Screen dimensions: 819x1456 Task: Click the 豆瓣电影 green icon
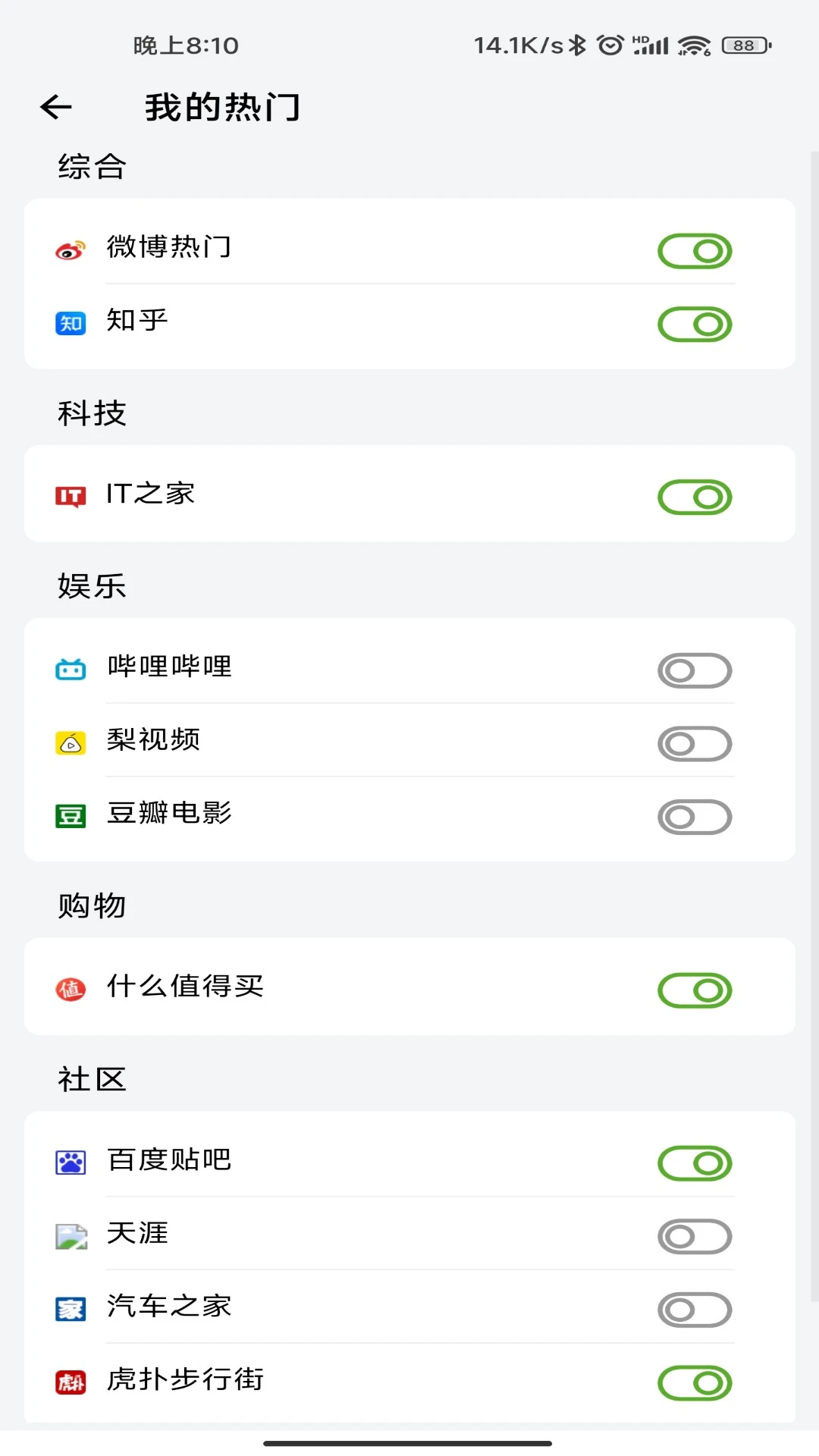tap(72, 814)
